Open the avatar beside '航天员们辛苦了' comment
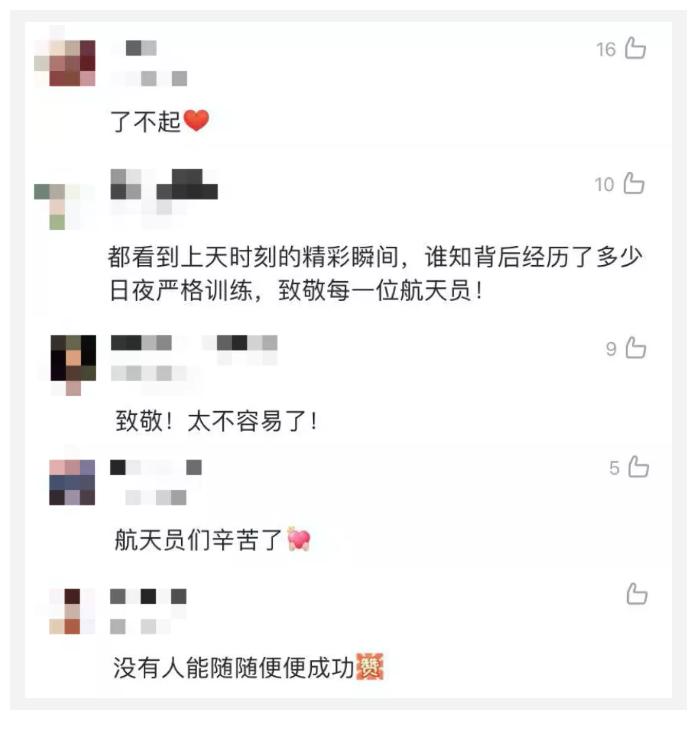Screen dimensions: 700x732 [x=73, y=483]
